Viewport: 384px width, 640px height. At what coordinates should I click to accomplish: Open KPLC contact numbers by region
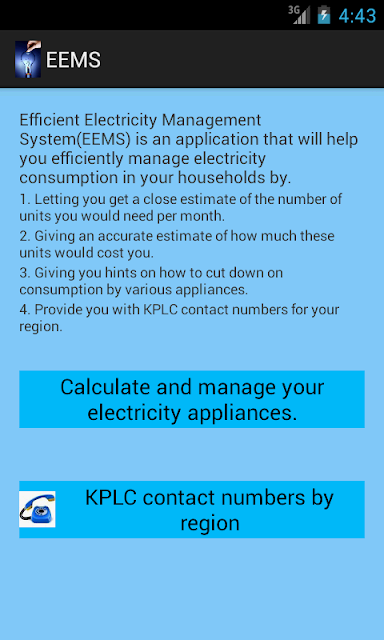192,509
